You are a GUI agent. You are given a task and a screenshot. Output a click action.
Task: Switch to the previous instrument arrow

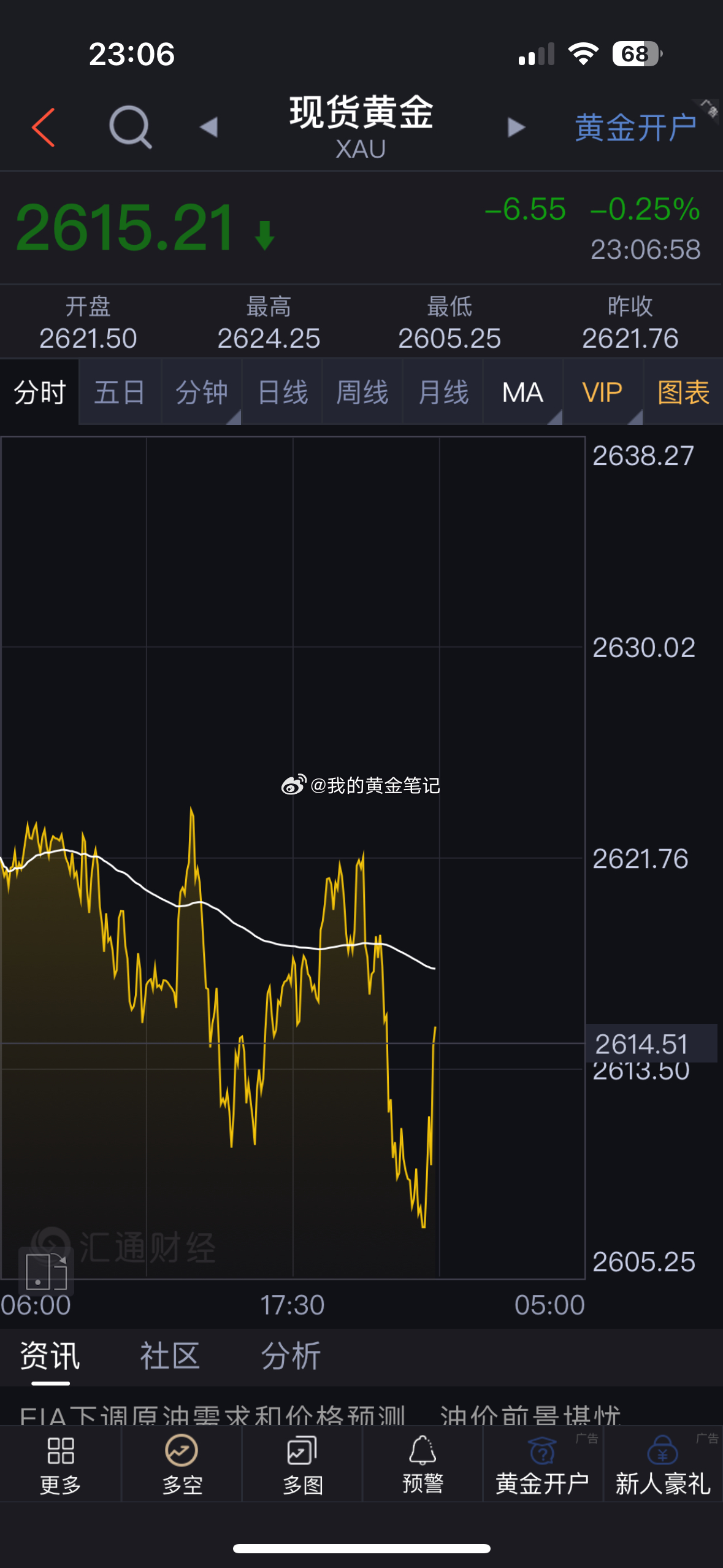click(208, 127)
